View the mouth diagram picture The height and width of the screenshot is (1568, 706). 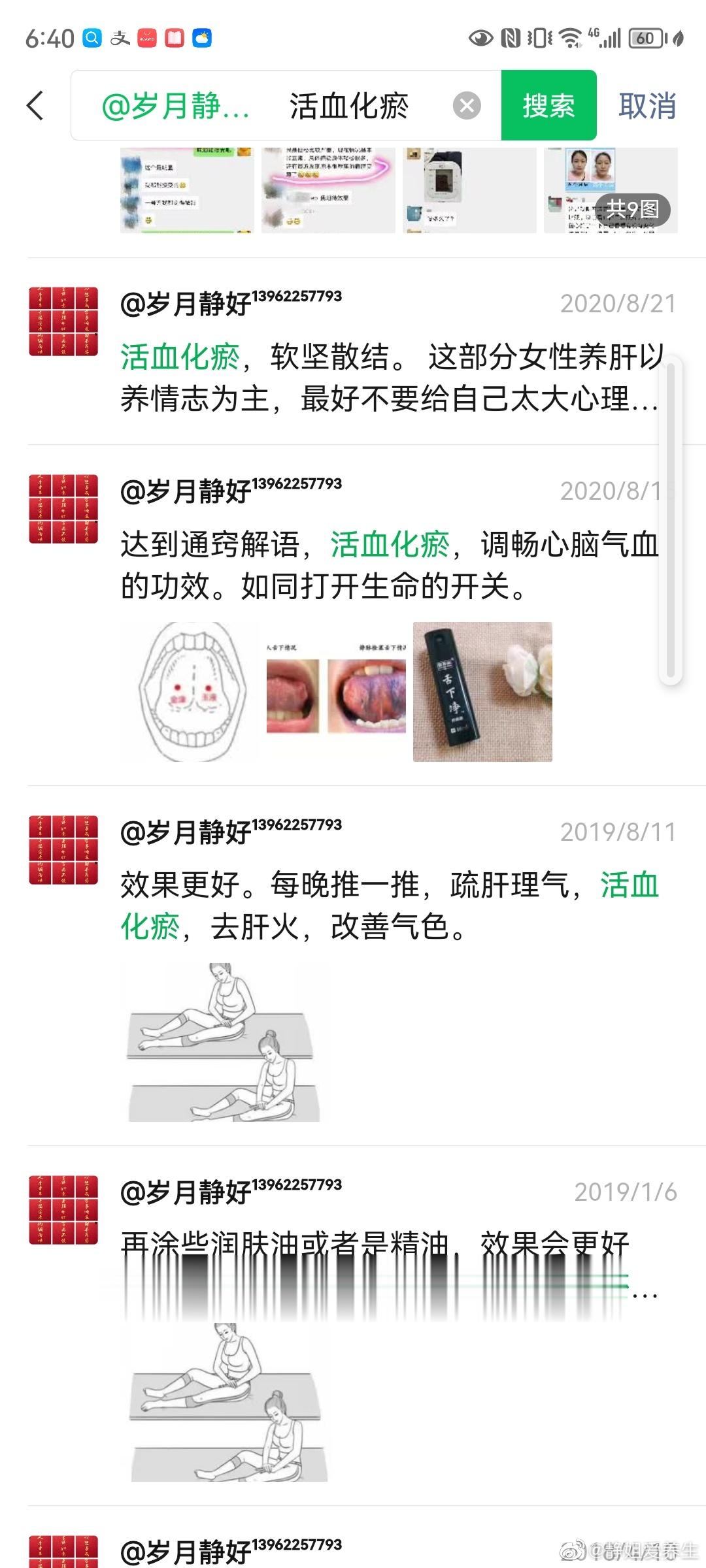click(x=190, y=692)
